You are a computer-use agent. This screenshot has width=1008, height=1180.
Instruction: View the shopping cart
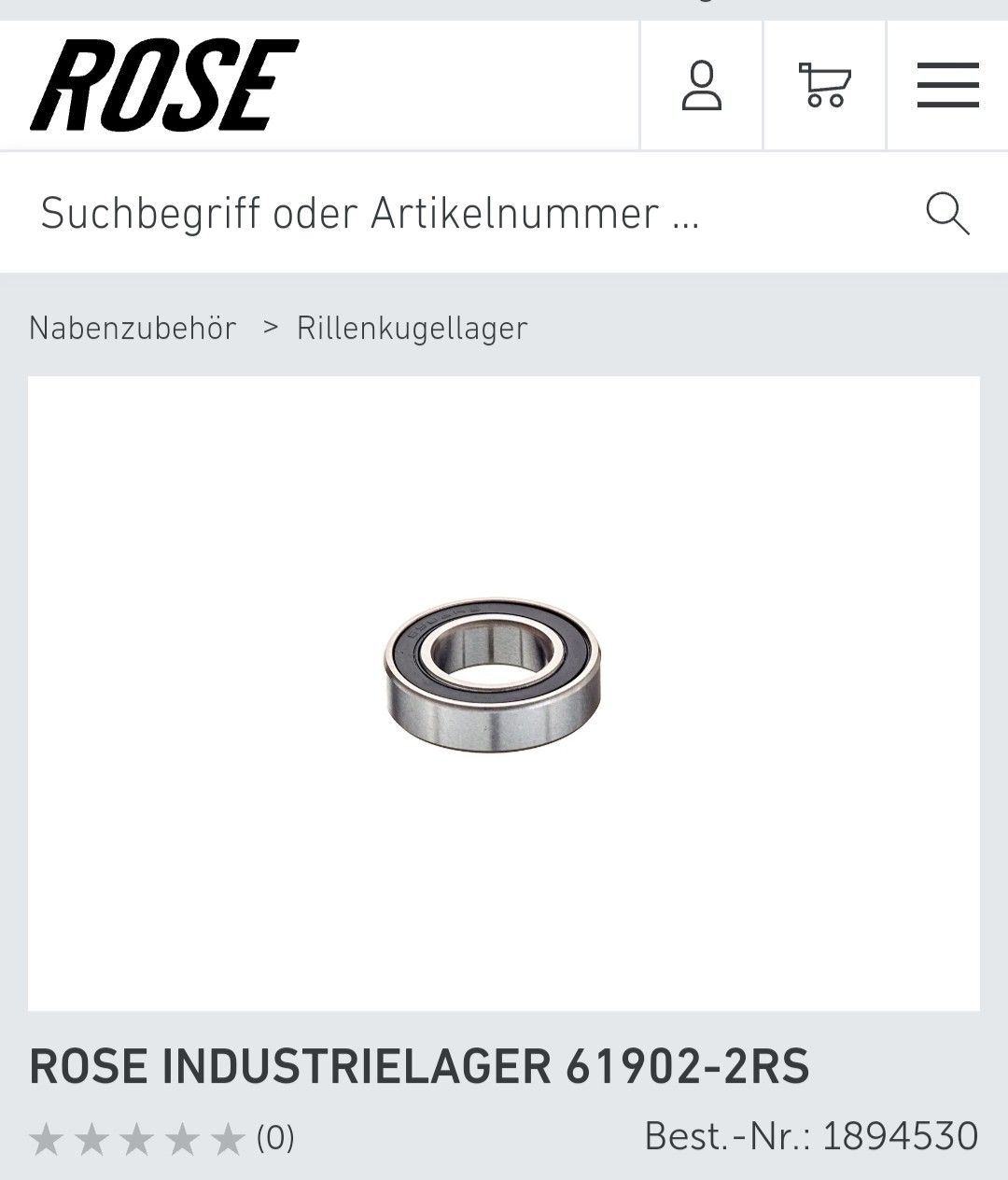(824, 86)
